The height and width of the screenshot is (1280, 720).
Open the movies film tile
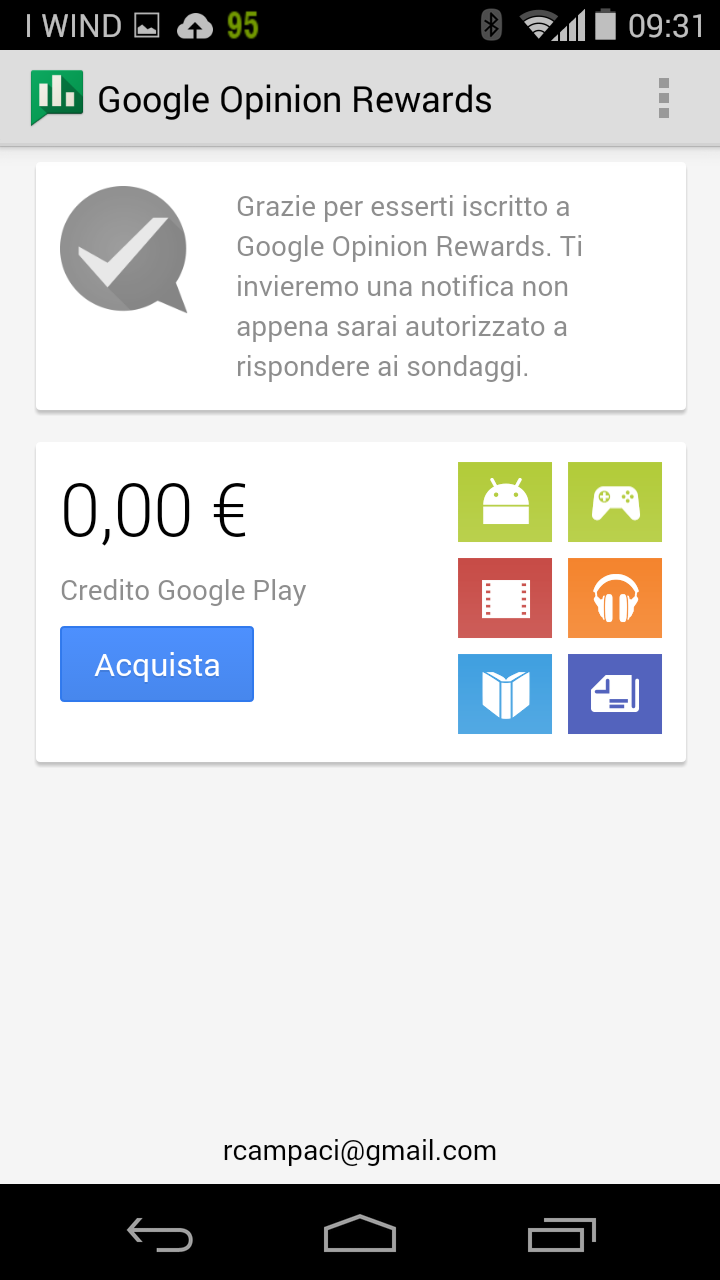(505, 598)
